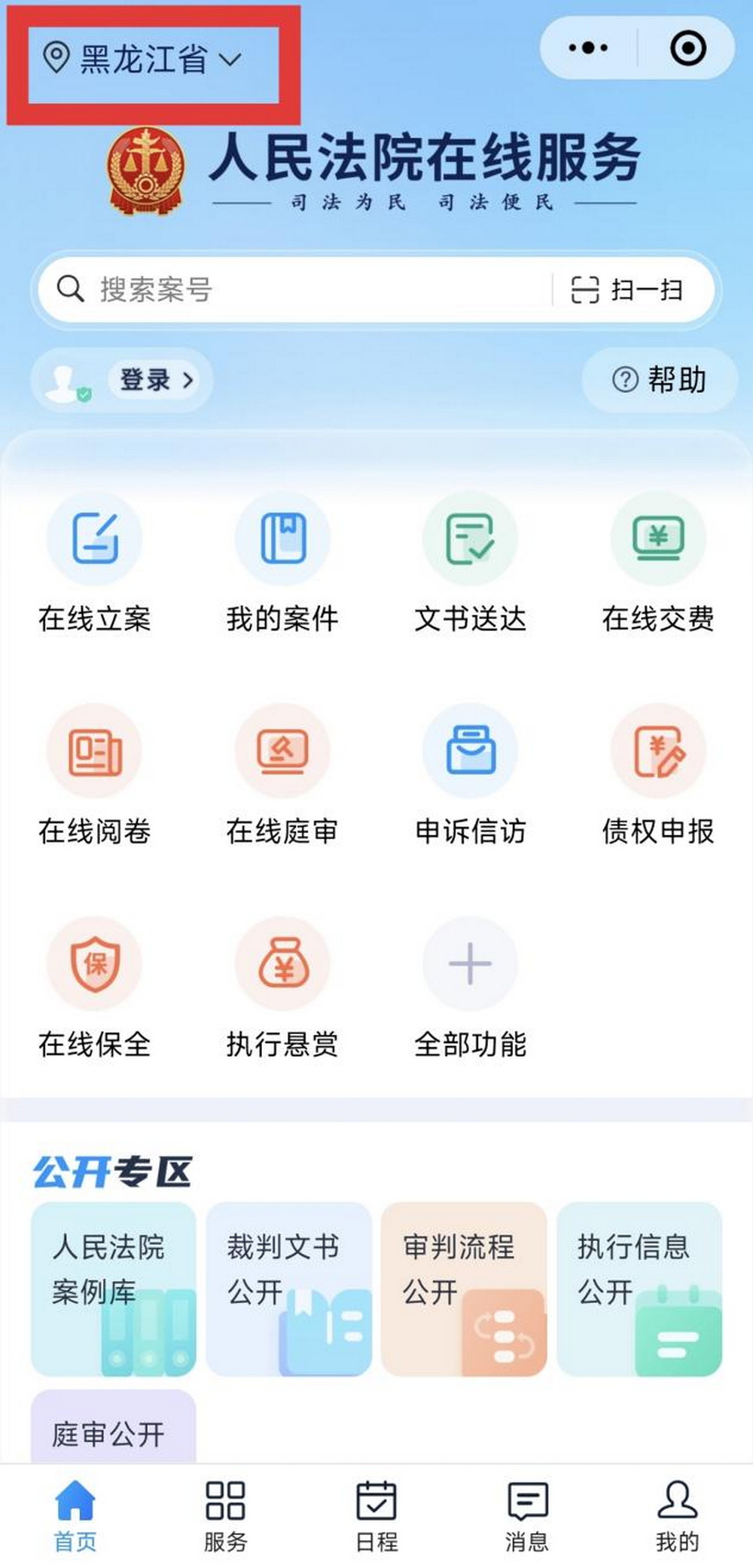Open 在线立案 service
753x1568 pixels.
click(x=95, y=563)
